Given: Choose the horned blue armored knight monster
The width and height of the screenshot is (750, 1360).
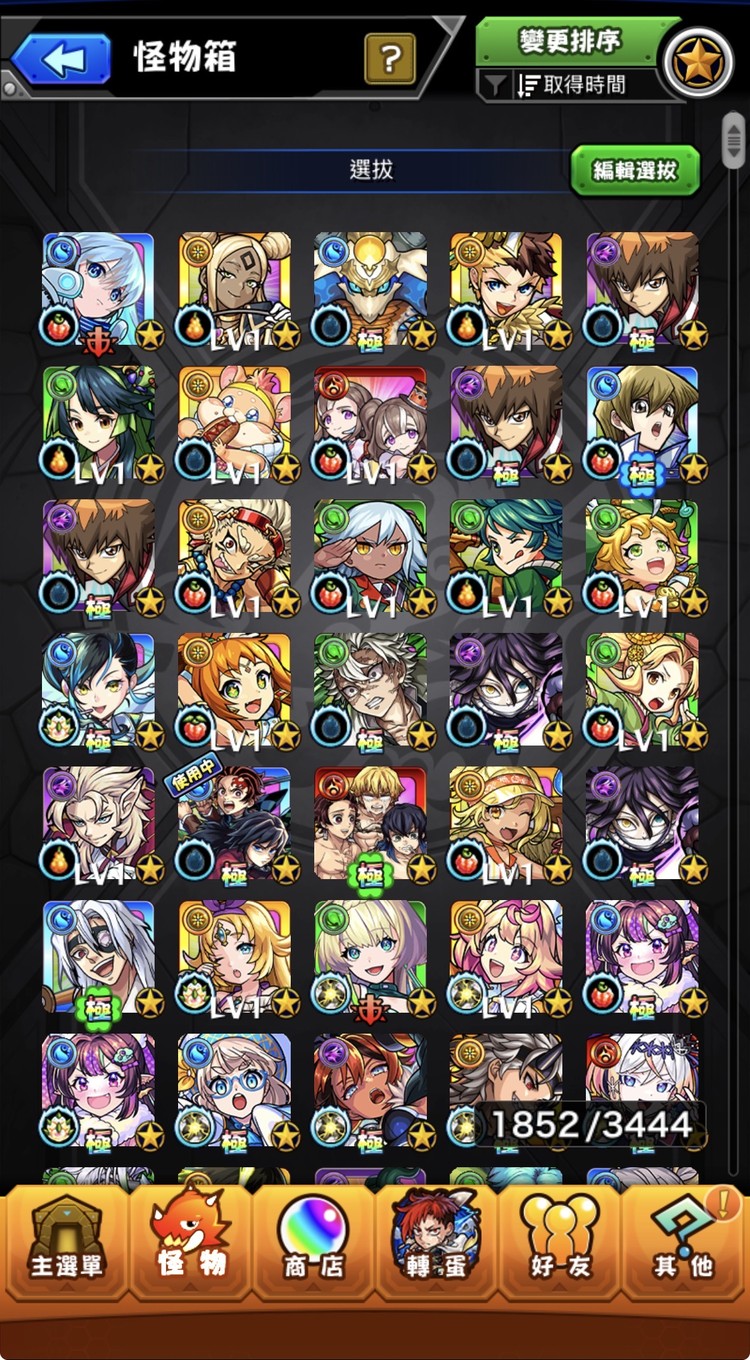Looking at the screenshot, I should click(370, 289).
